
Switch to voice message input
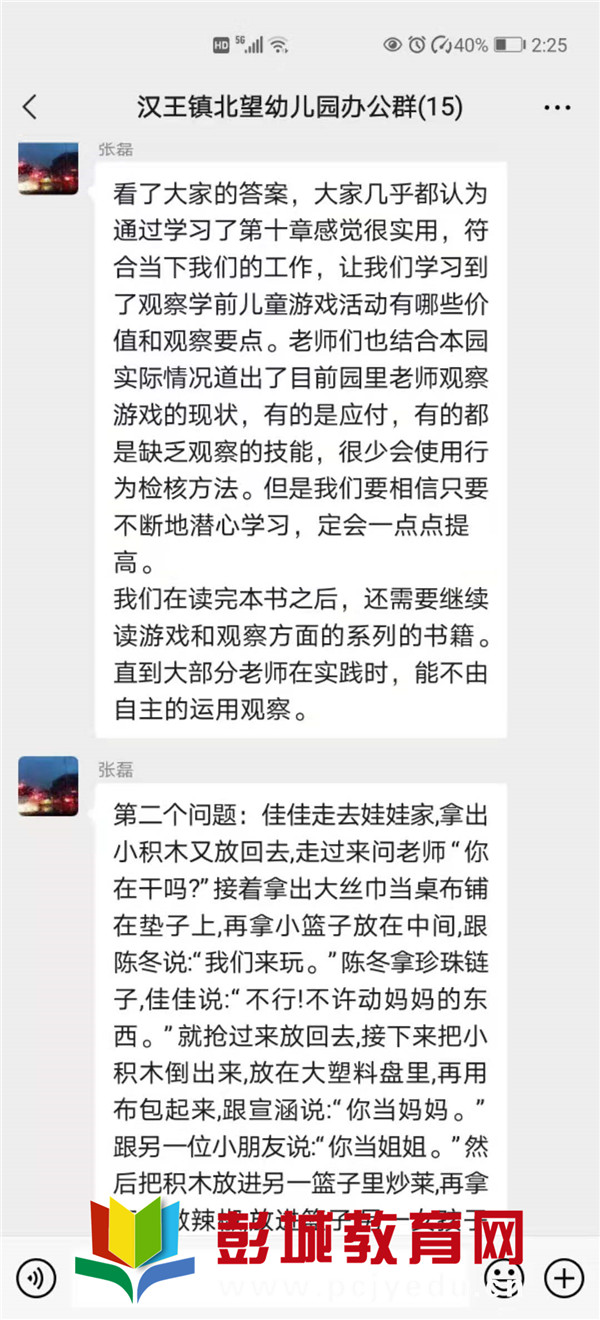click(37, 1277)
